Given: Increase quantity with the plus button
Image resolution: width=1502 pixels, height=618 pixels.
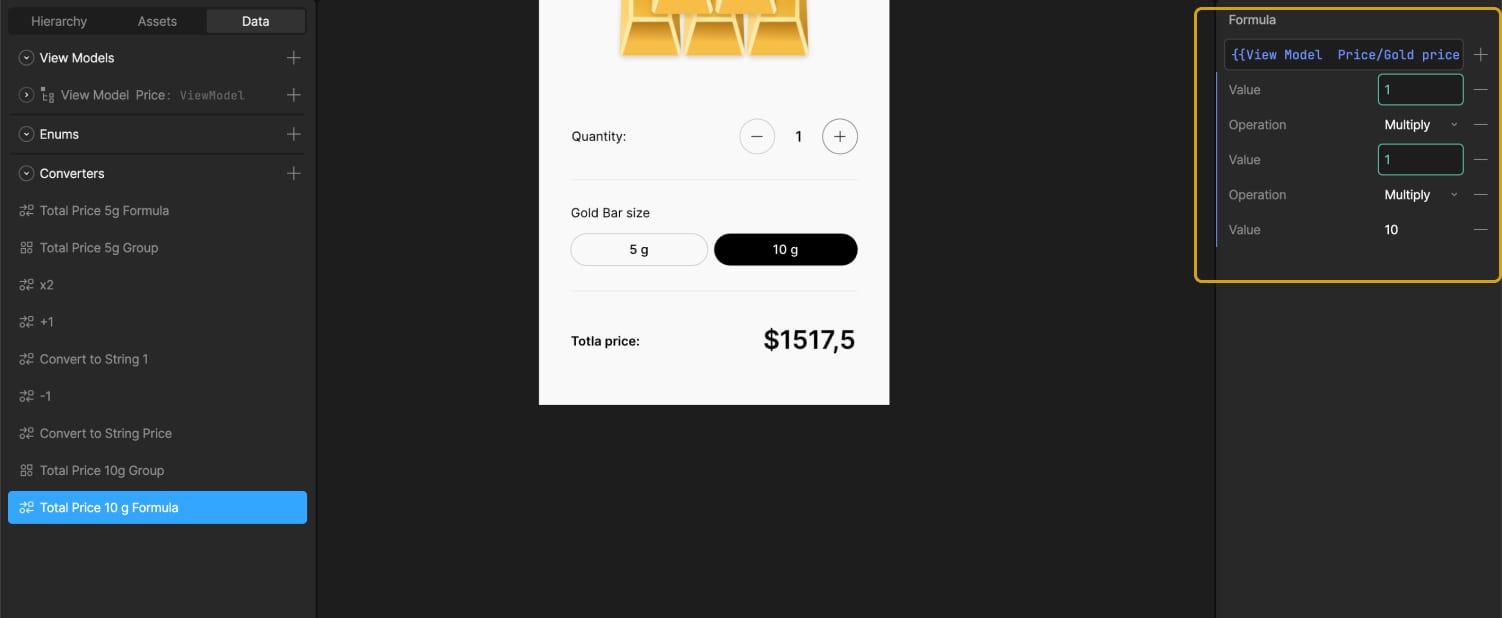Looking at the screenshot, I should click(840, 137).
